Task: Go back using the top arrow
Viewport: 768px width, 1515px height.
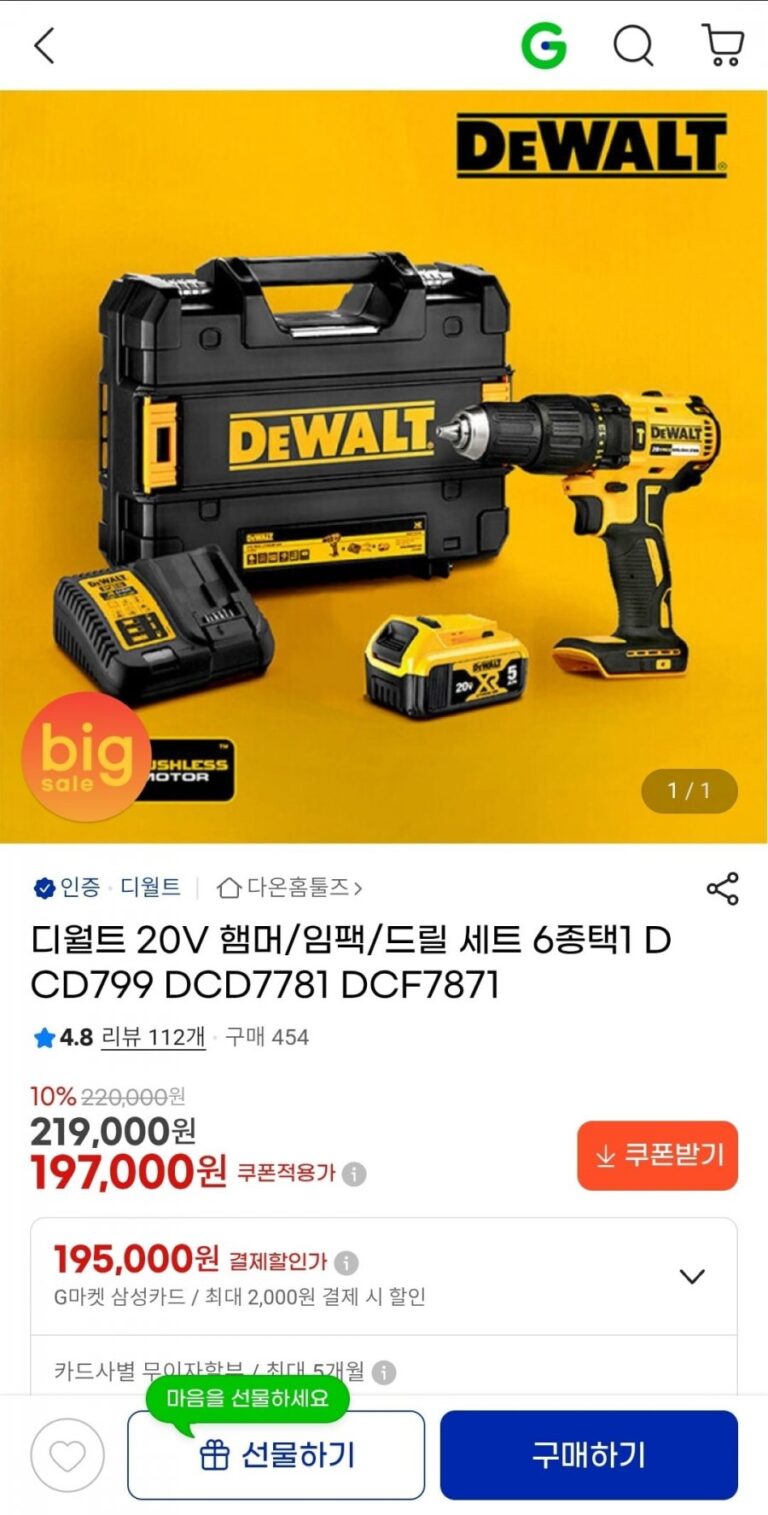Action: click(x=44, y=45)
